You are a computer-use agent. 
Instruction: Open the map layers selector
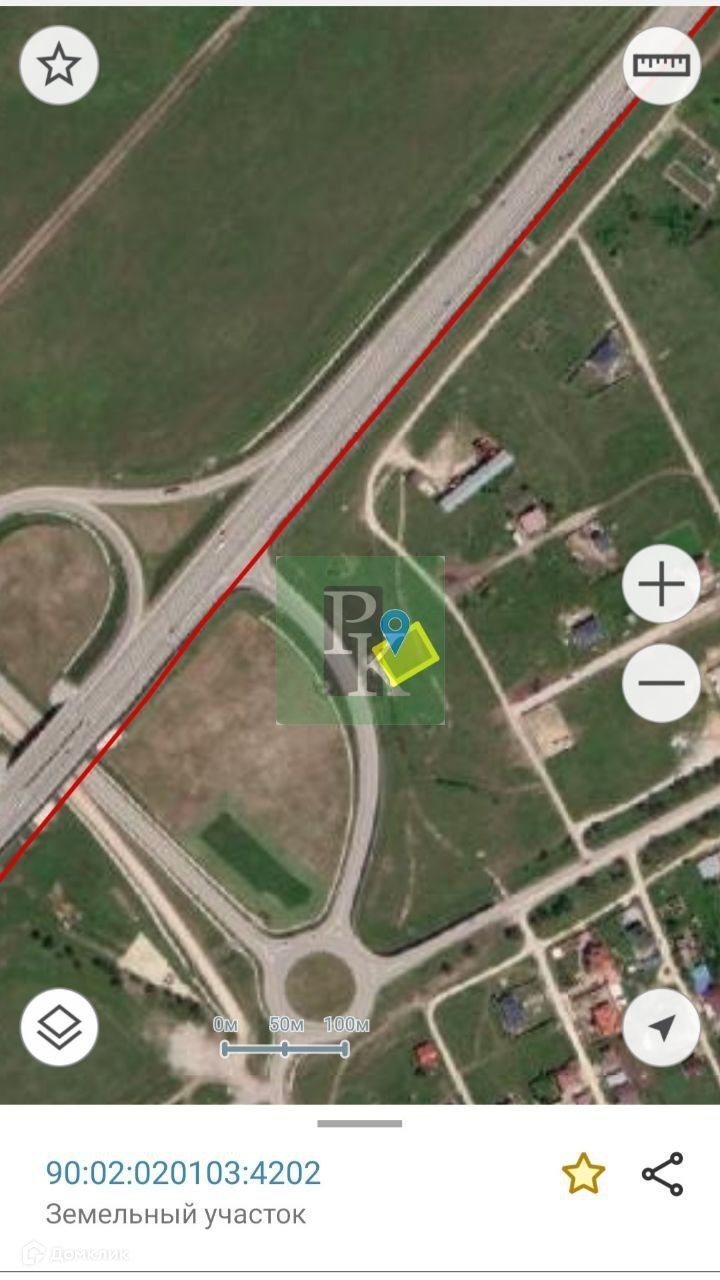(59, 1027)
